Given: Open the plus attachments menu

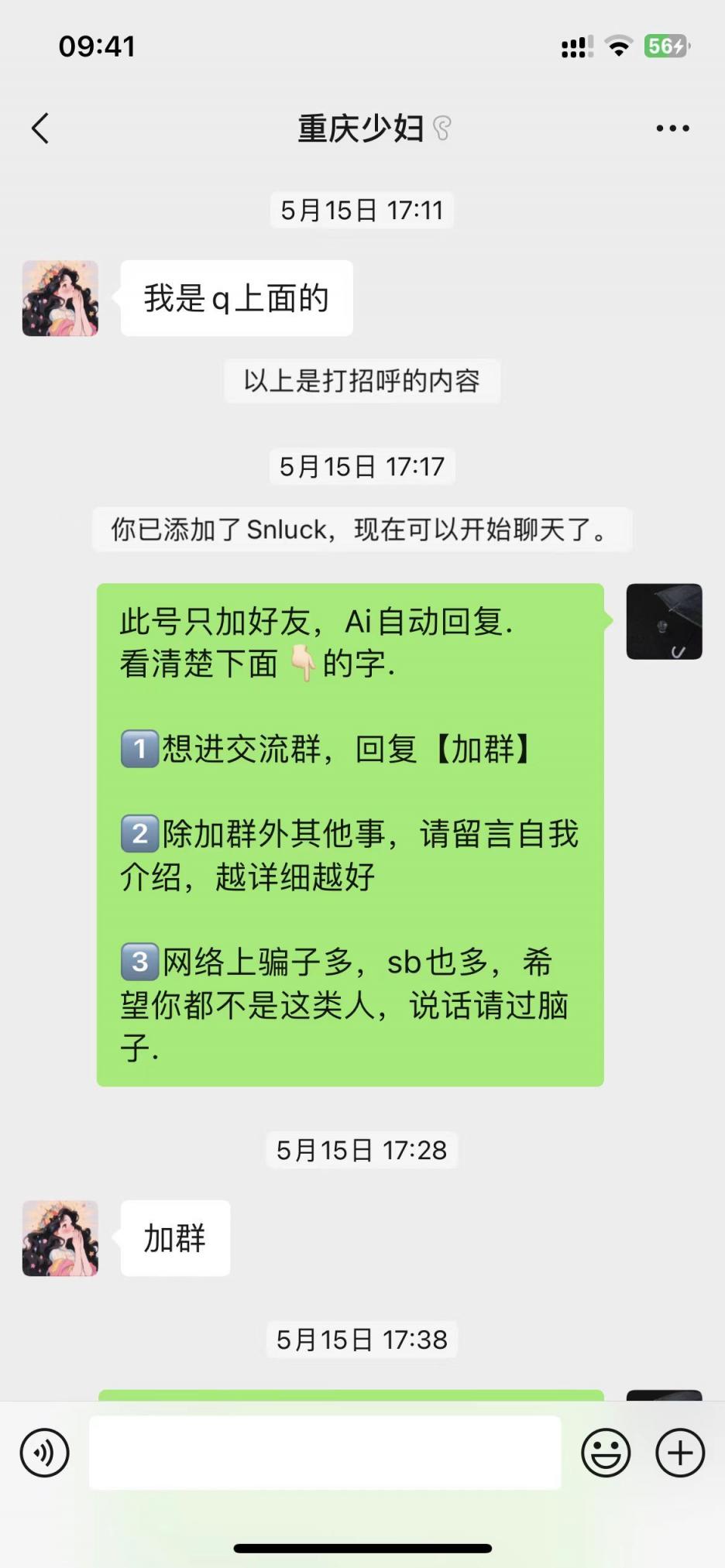Looking at the screenshot, I should 680,1453.
